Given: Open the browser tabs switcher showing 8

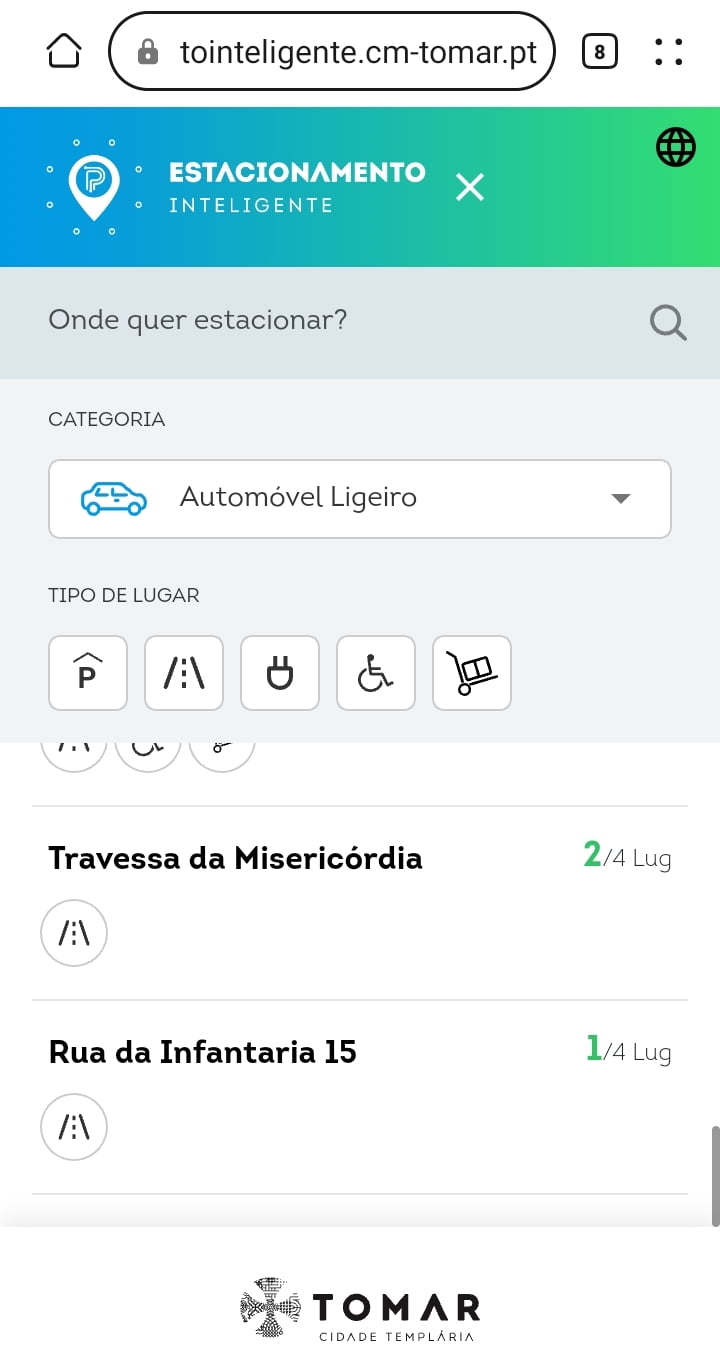Looking at the screenshot, I should pyautogui.click(x=599, y=51).
